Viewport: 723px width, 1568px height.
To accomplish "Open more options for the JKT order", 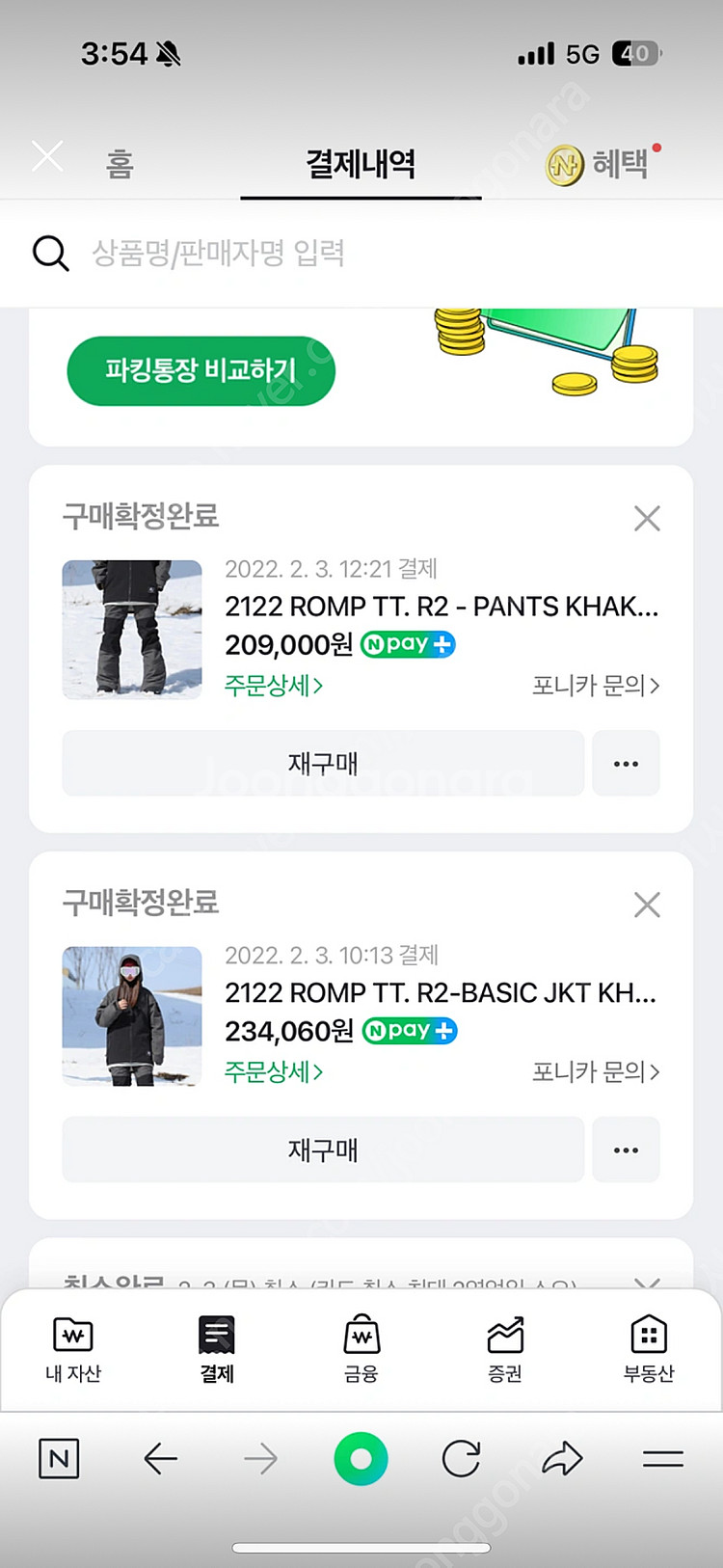I will [626, 1149].
